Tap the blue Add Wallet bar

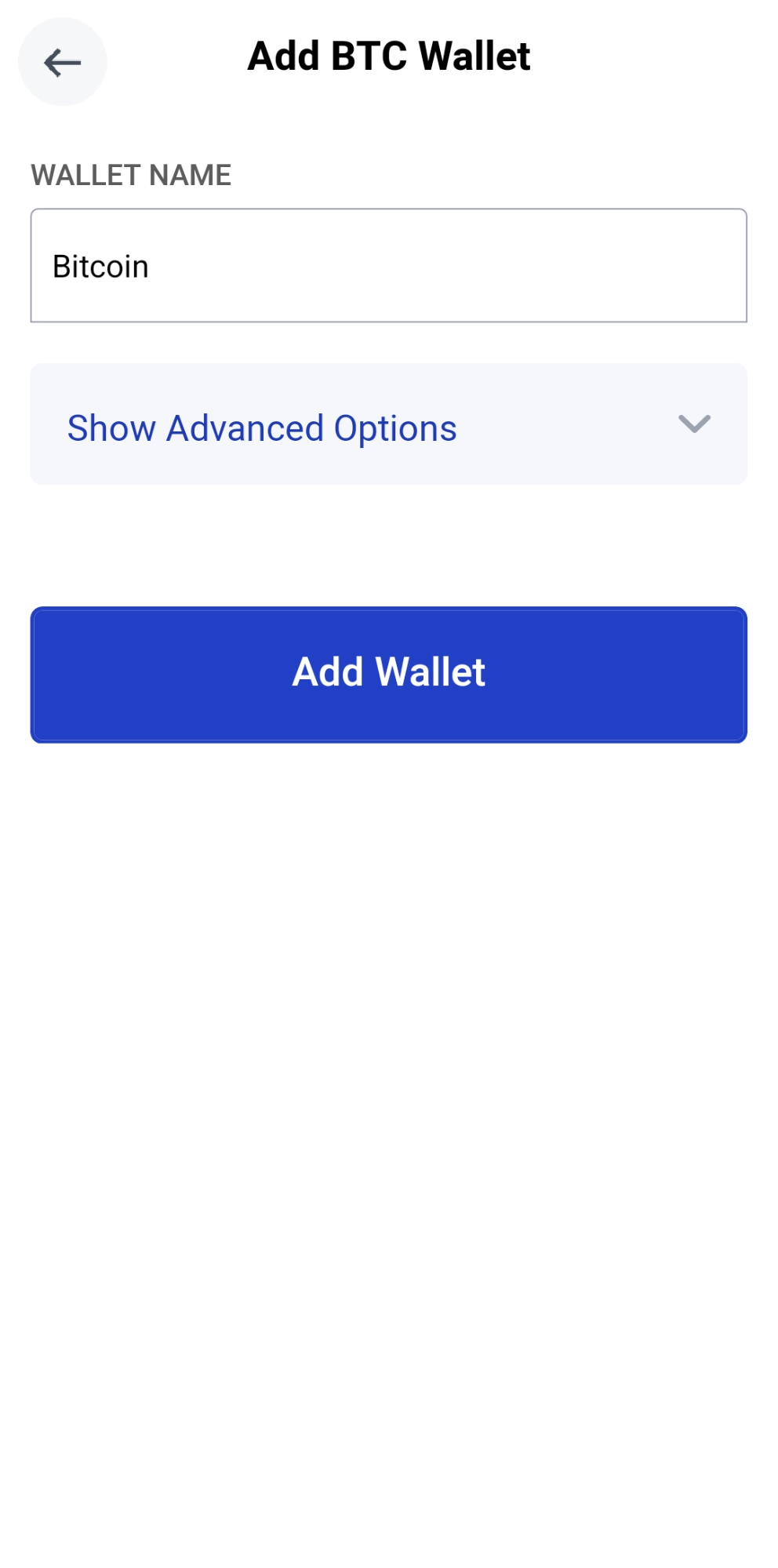(387, 672)
